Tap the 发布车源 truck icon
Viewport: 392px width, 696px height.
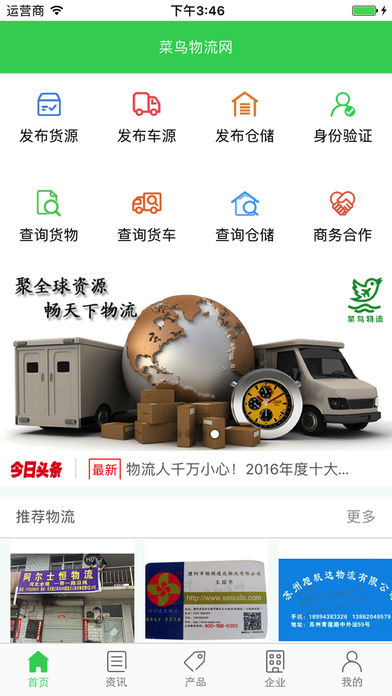click(147, 104)
